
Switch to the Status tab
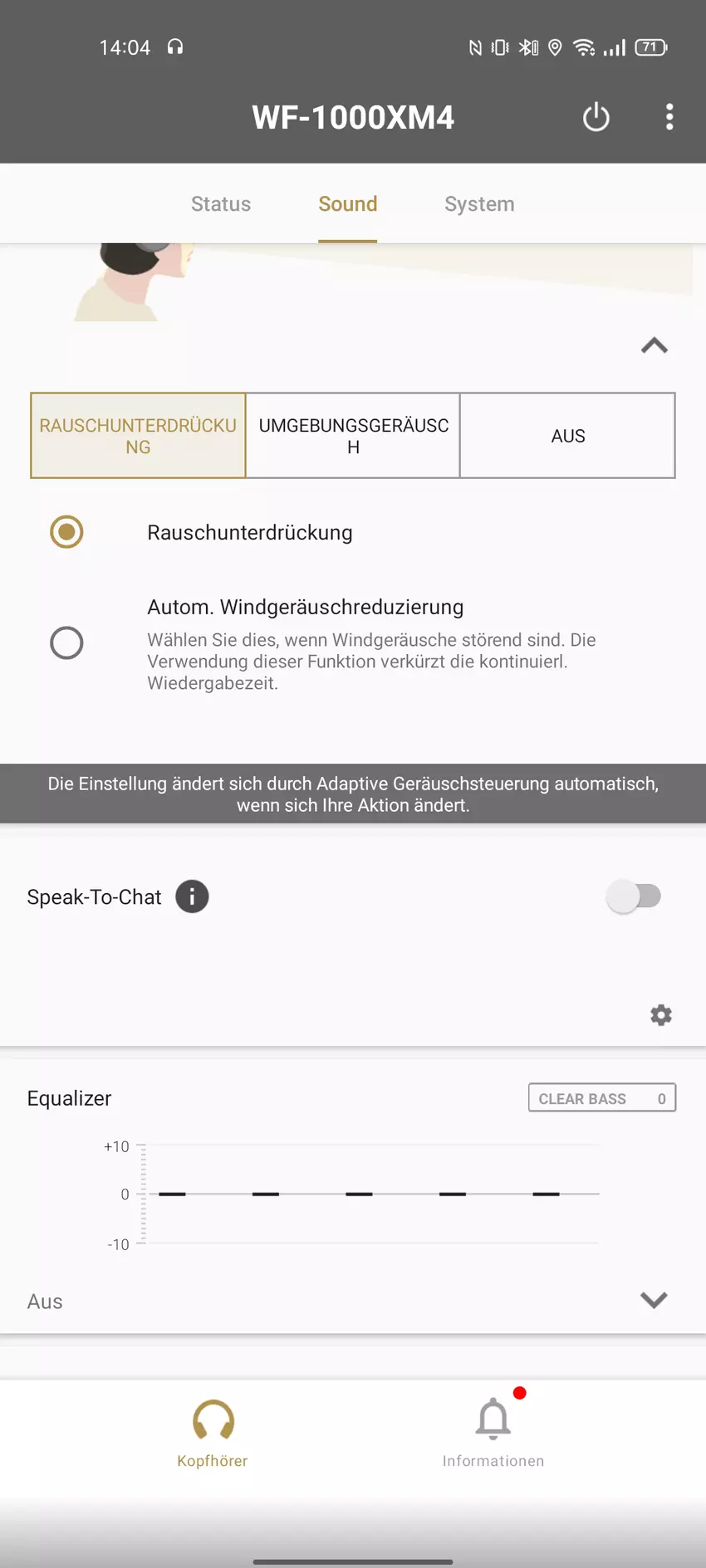(x=221, y=204)
